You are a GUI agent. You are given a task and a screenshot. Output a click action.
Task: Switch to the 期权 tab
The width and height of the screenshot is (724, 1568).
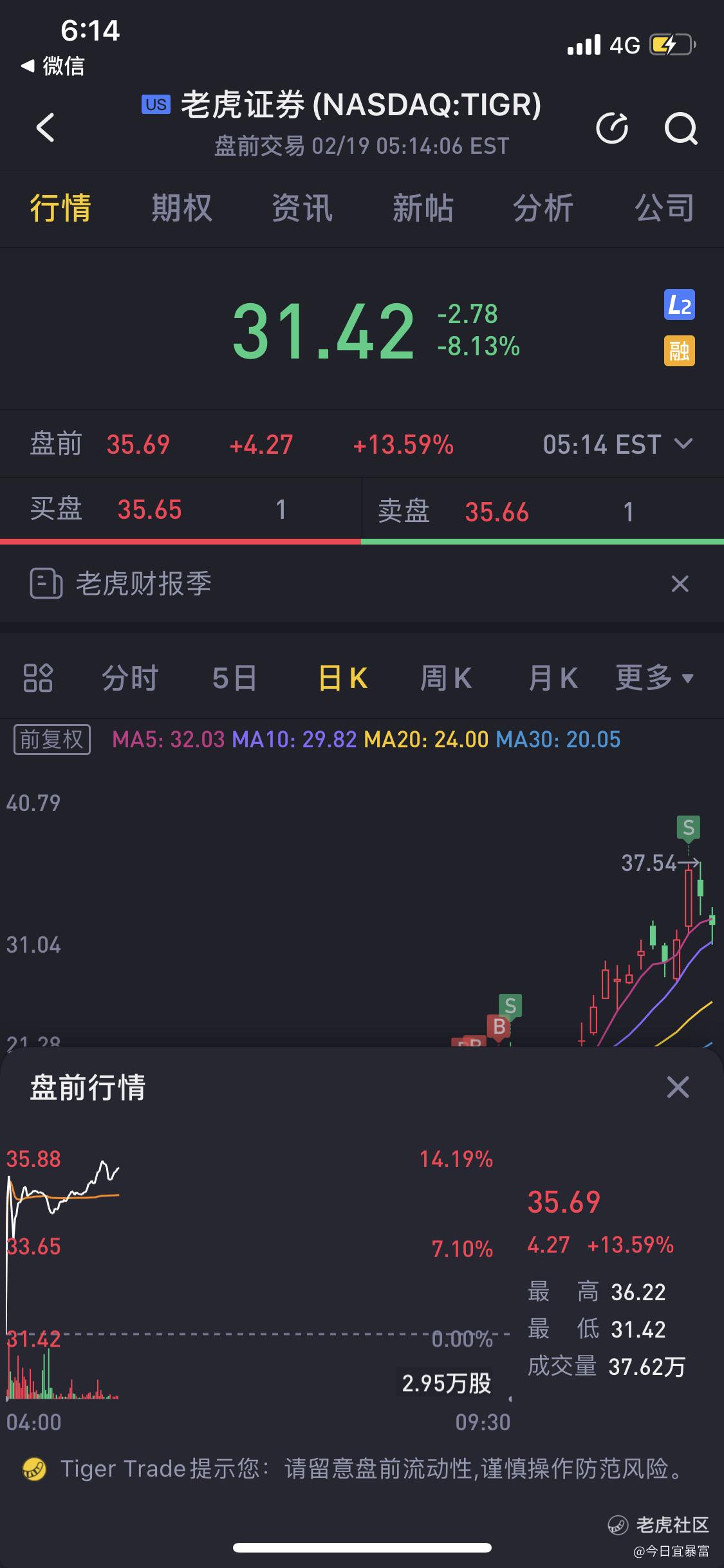coord(181,208)
